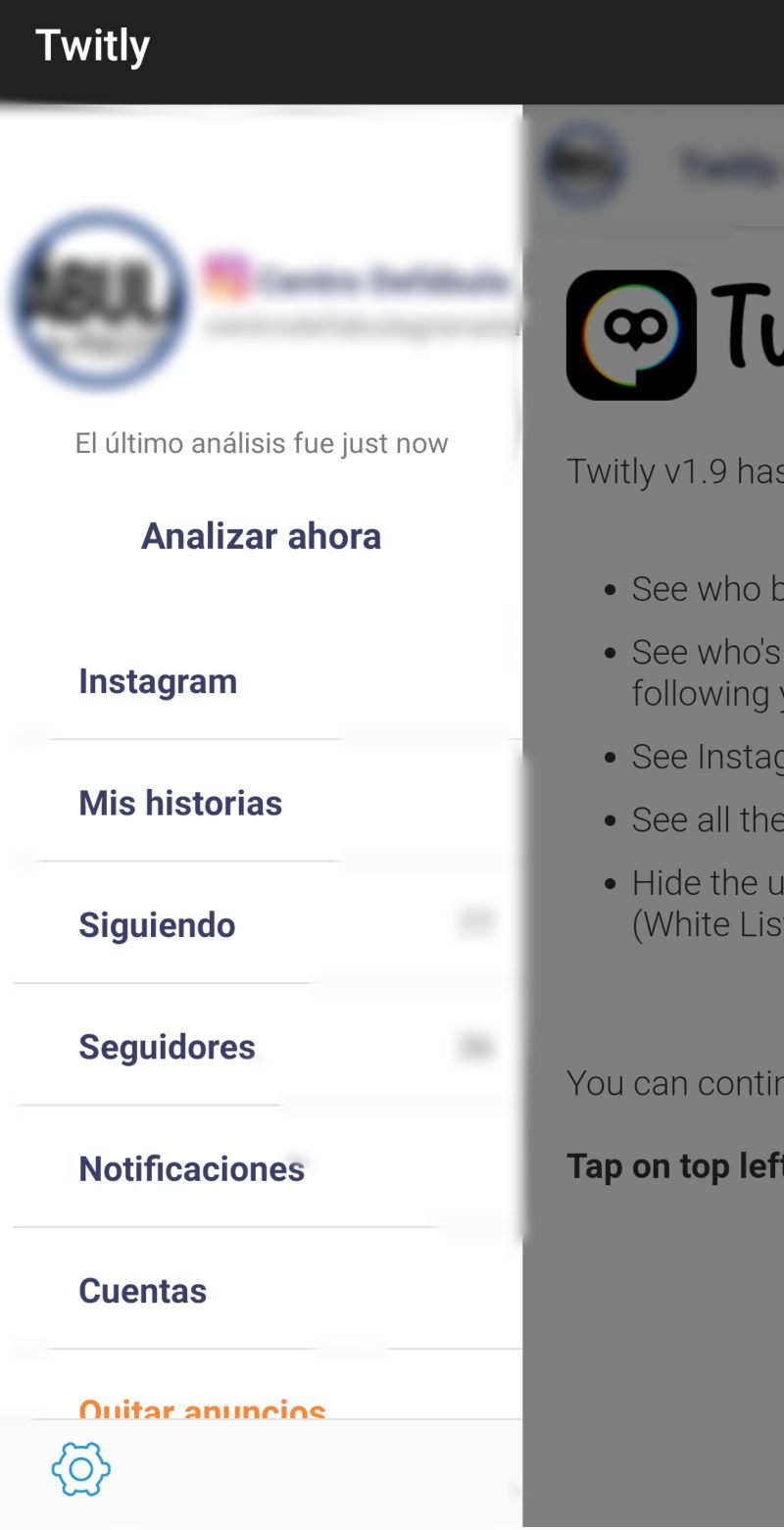Open Notificaciones
This screenshot has height=1530, width=784.
[x=191, y=1168]
